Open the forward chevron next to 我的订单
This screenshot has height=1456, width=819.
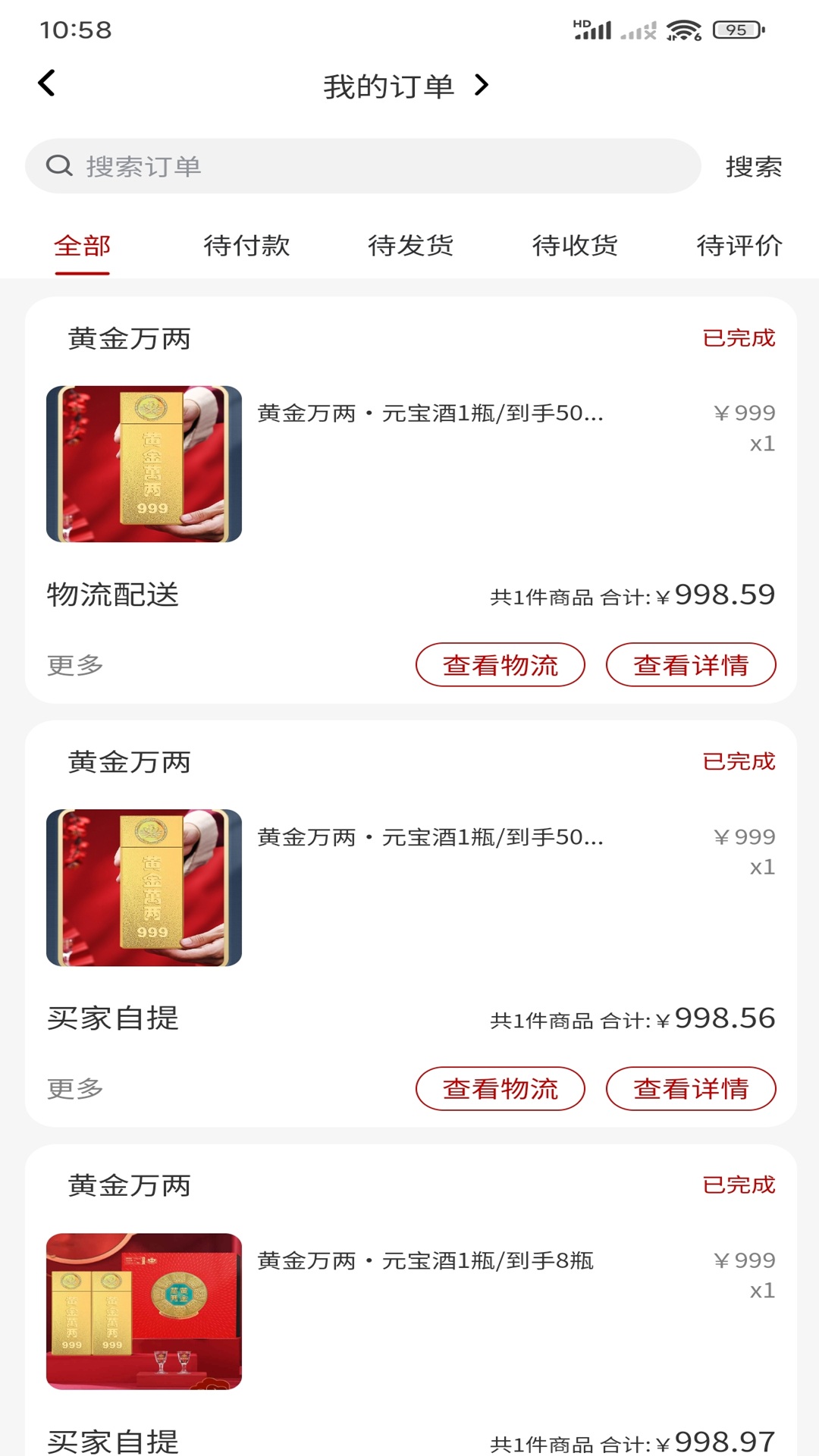[480, 86]
